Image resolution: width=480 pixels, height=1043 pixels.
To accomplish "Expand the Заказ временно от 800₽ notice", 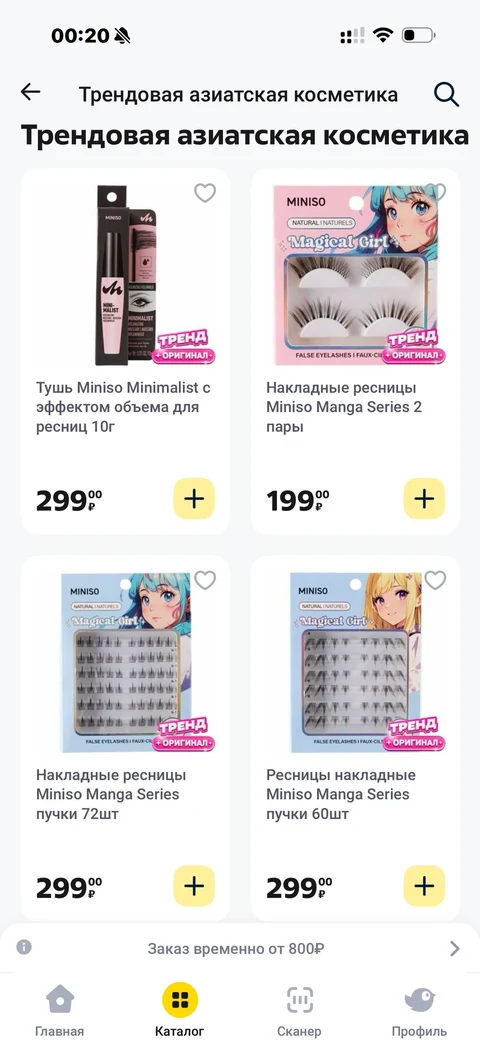I will click(240, 948).
